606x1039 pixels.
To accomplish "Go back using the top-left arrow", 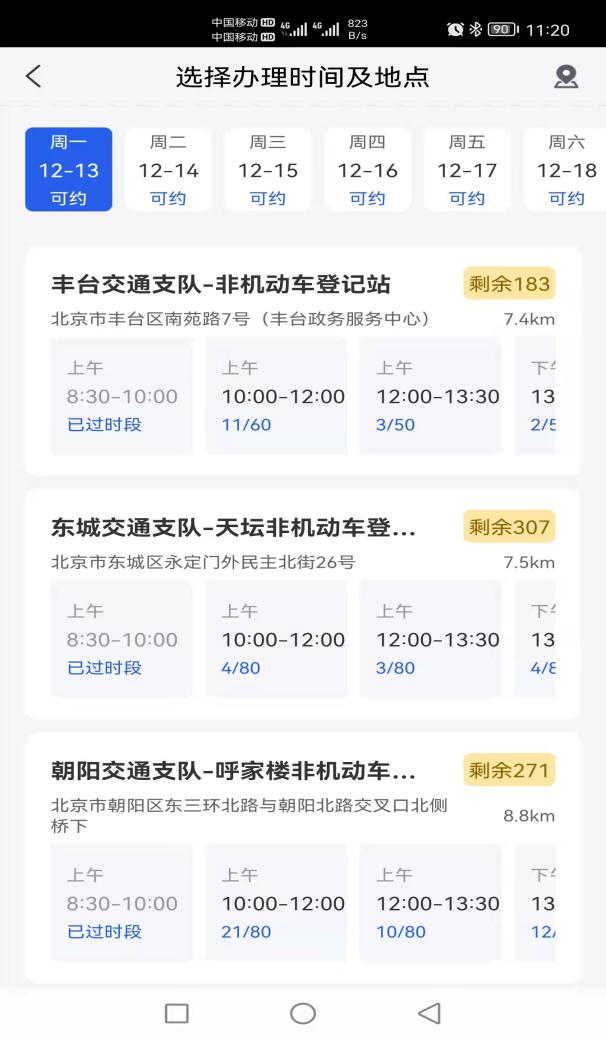I will 34,77.
